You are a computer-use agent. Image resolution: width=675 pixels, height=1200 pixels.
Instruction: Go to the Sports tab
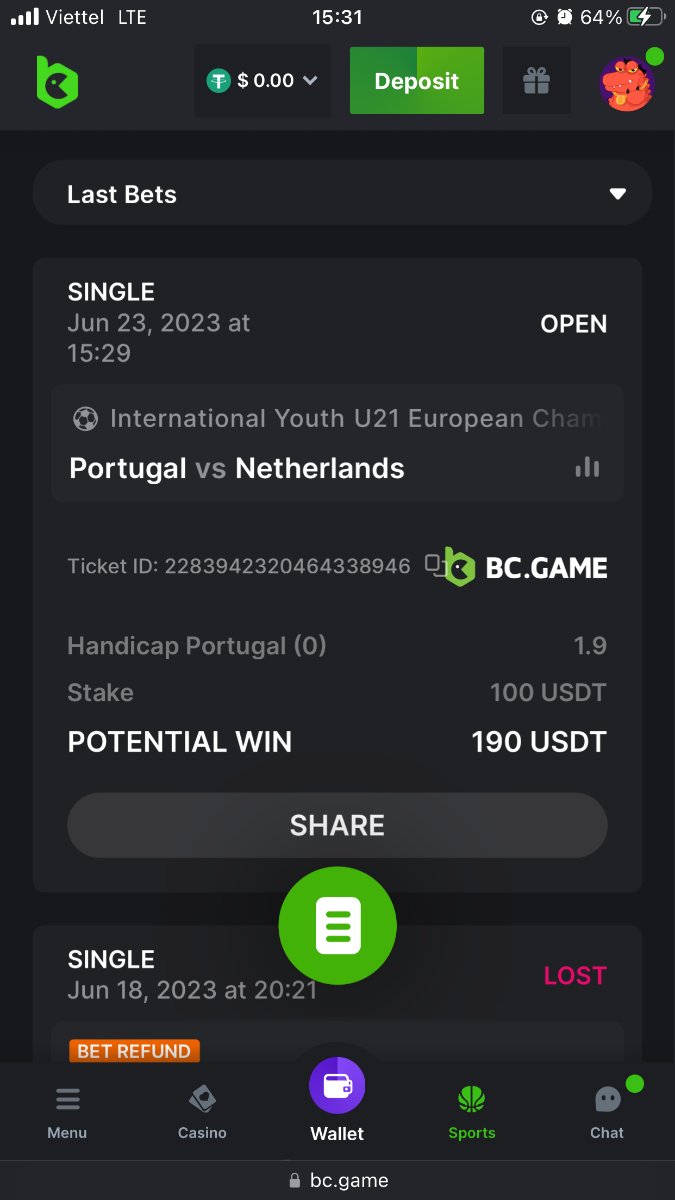tap(471, 1113)
